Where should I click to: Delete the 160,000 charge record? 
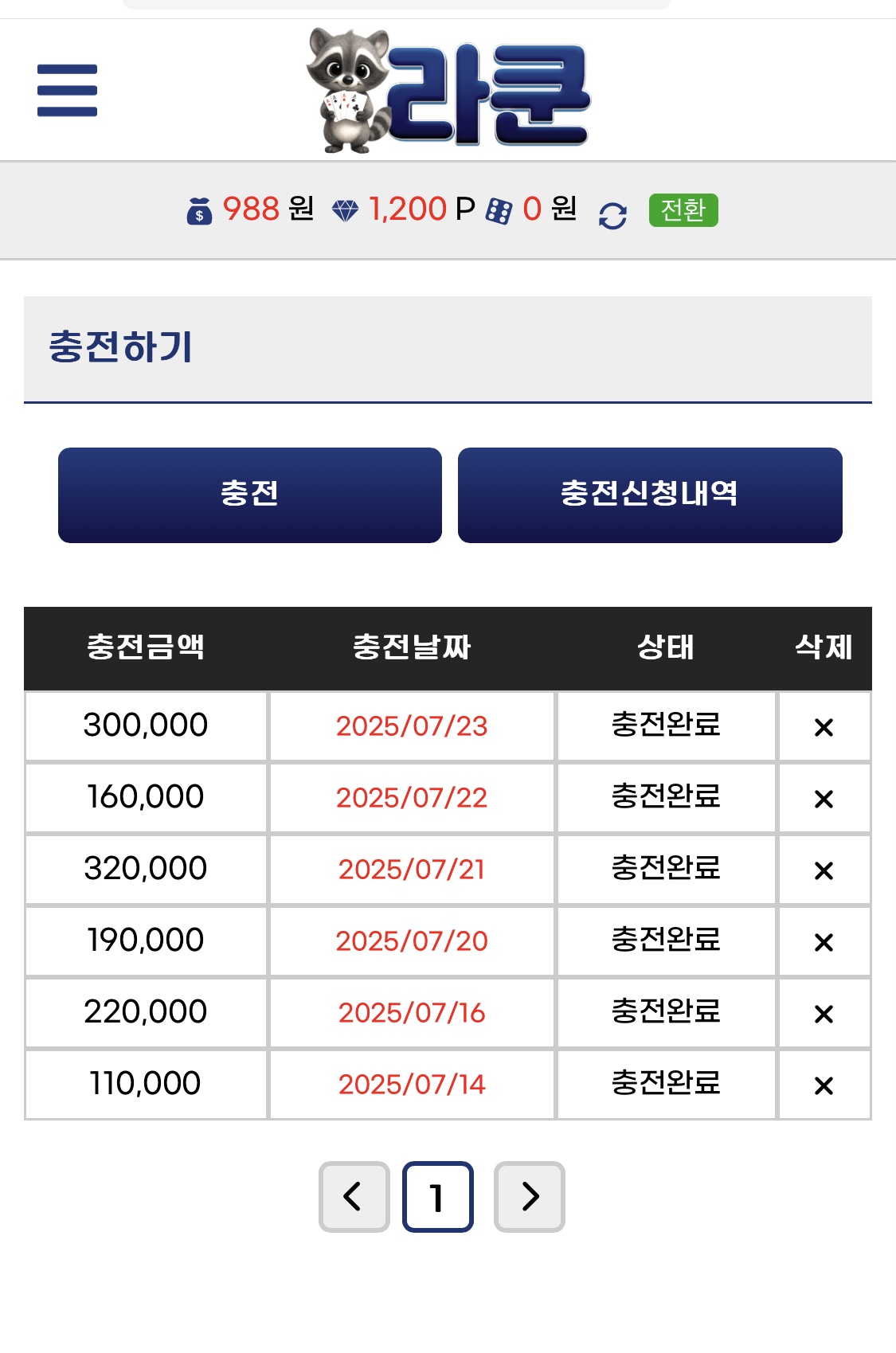[x=824, y=799]
